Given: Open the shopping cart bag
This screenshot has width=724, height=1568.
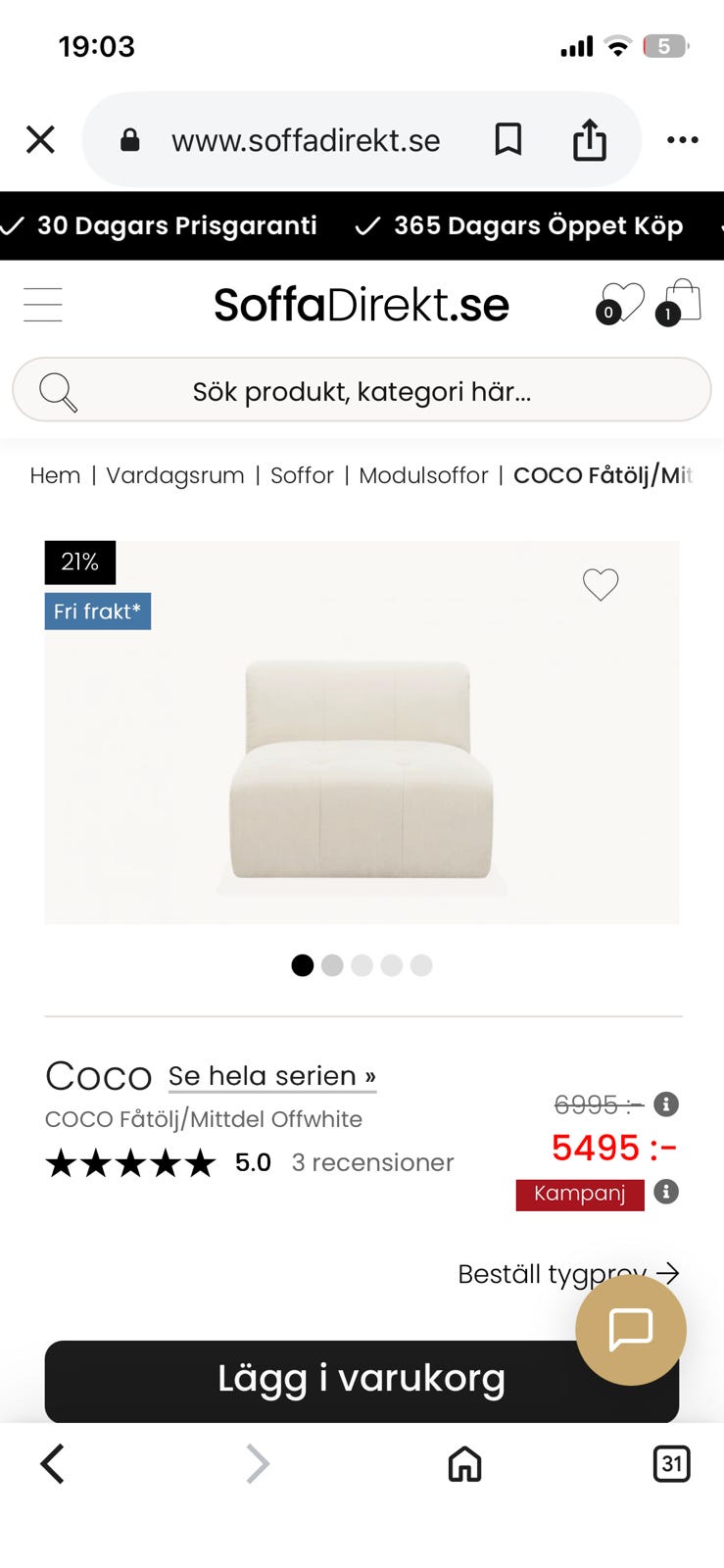Looking at the screenshot, I should [682, 303].
